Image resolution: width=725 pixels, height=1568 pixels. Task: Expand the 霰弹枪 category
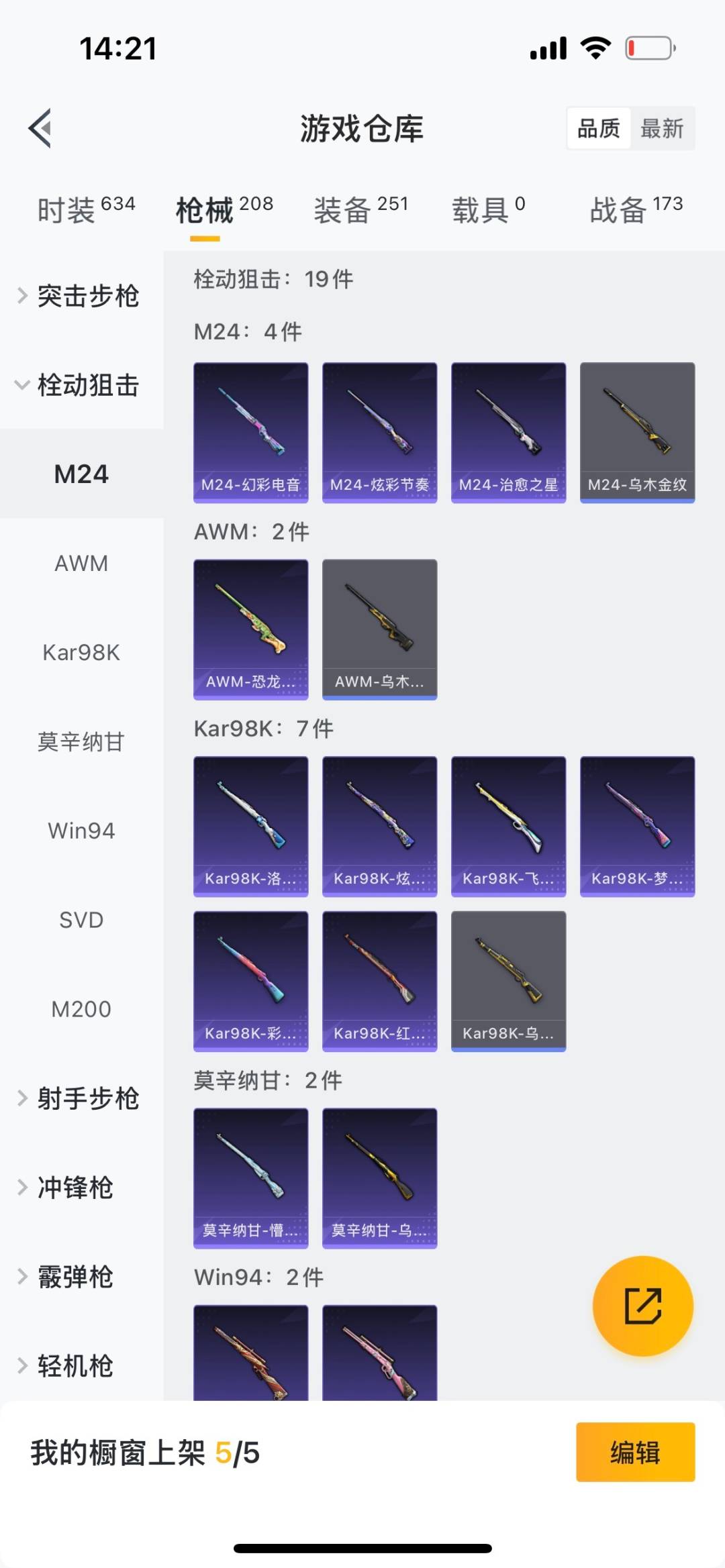tap(74, 1277)
